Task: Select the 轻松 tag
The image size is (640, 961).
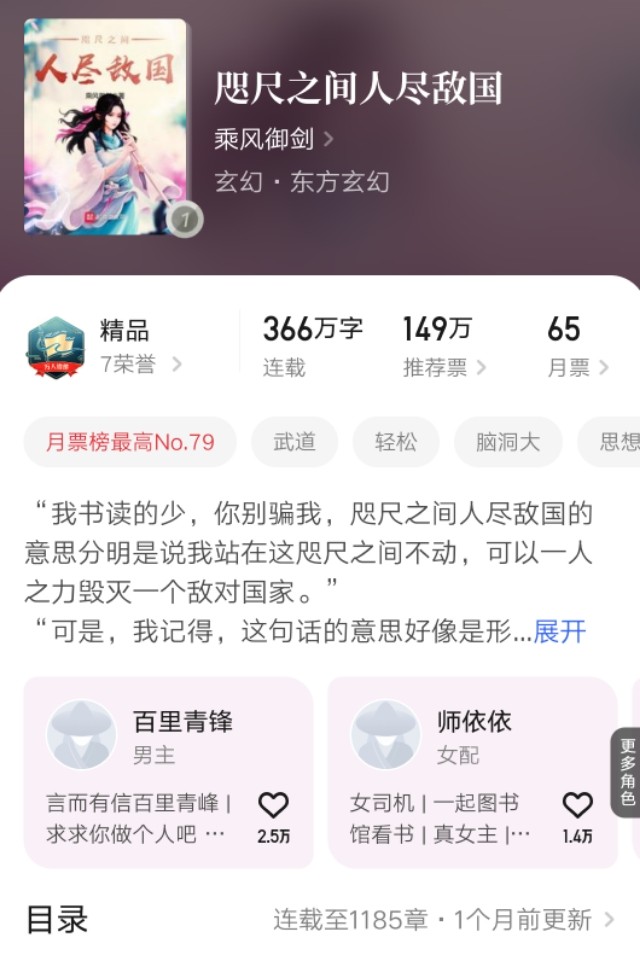Action: (x=395, y=442)
